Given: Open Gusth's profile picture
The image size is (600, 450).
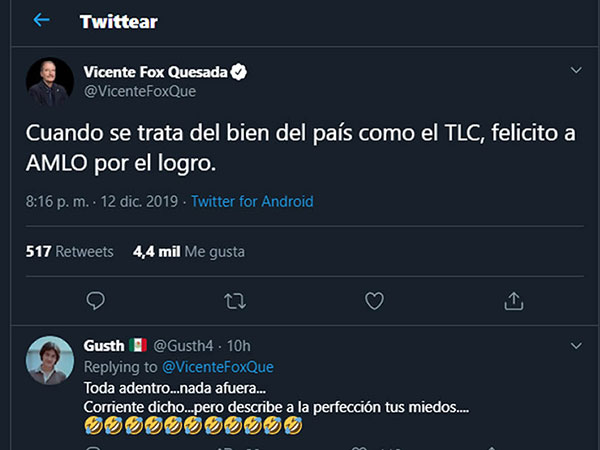Looking at the screenshot, I should 49,360.
